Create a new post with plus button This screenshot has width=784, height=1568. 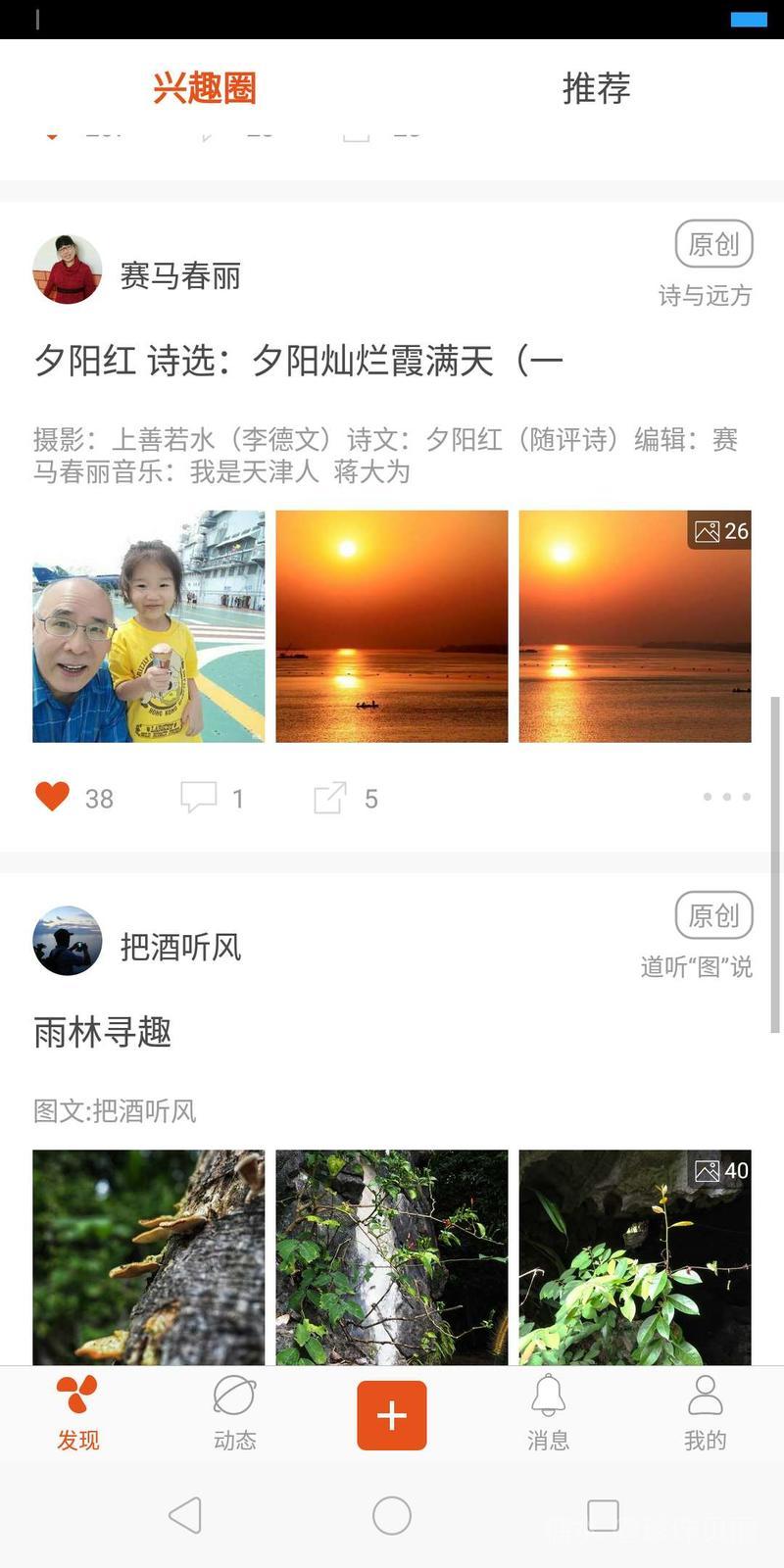[392, 1414]
